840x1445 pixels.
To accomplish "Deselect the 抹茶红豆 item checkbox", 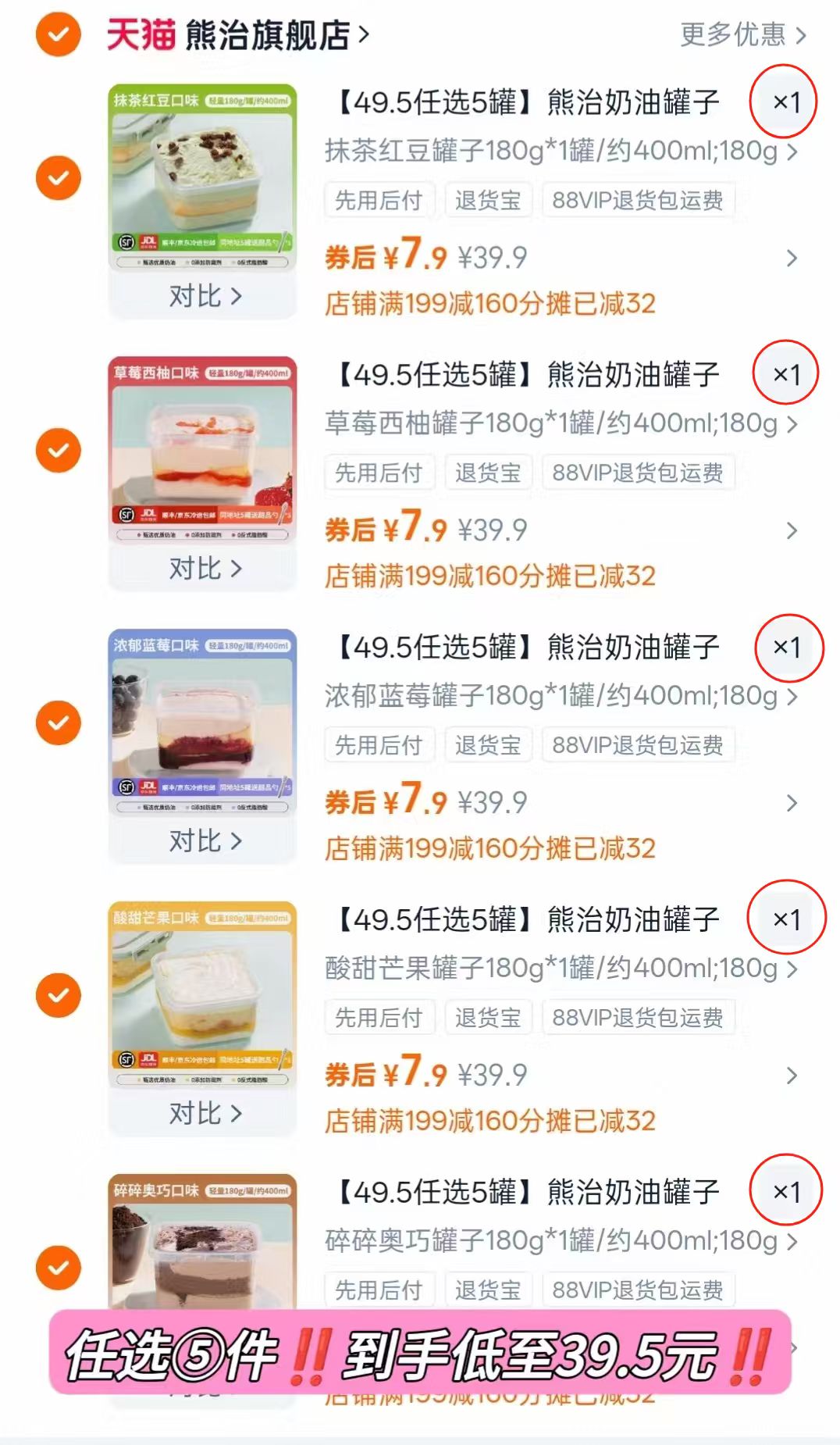I will 58,178.
